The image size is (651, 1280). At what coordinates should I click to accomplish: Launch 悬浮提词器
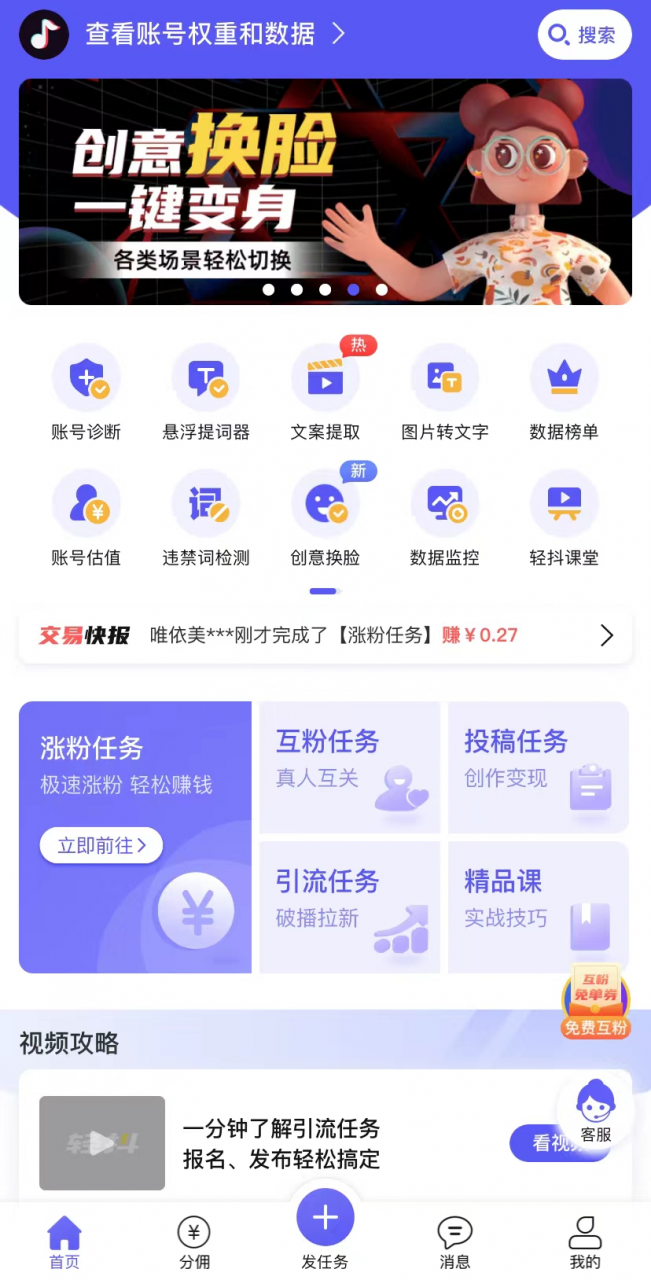(x=206, y=392)
